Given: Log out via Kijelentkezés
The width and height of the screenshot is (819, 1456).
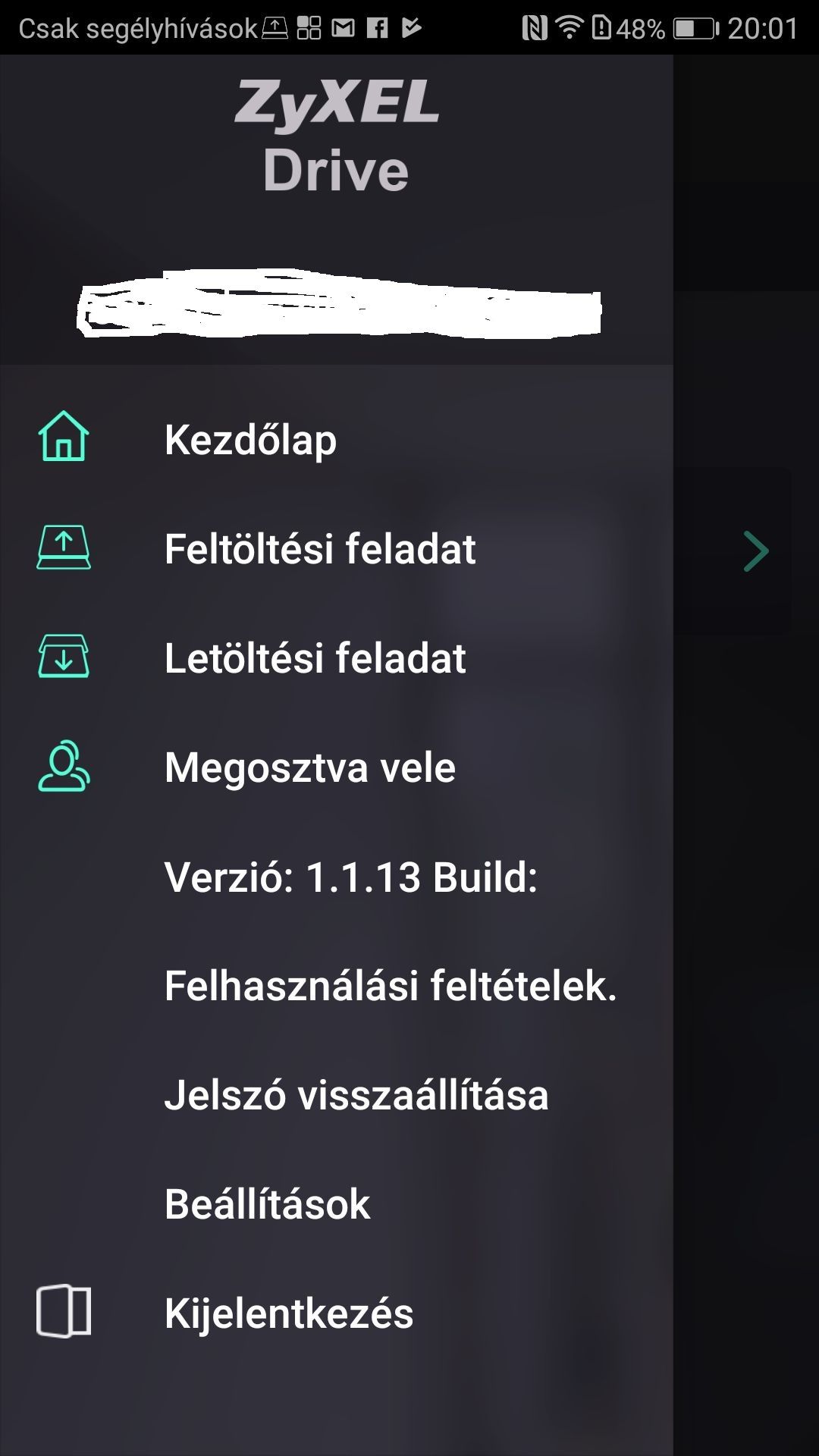Looking at the screenshot, I should (336, 1313).
